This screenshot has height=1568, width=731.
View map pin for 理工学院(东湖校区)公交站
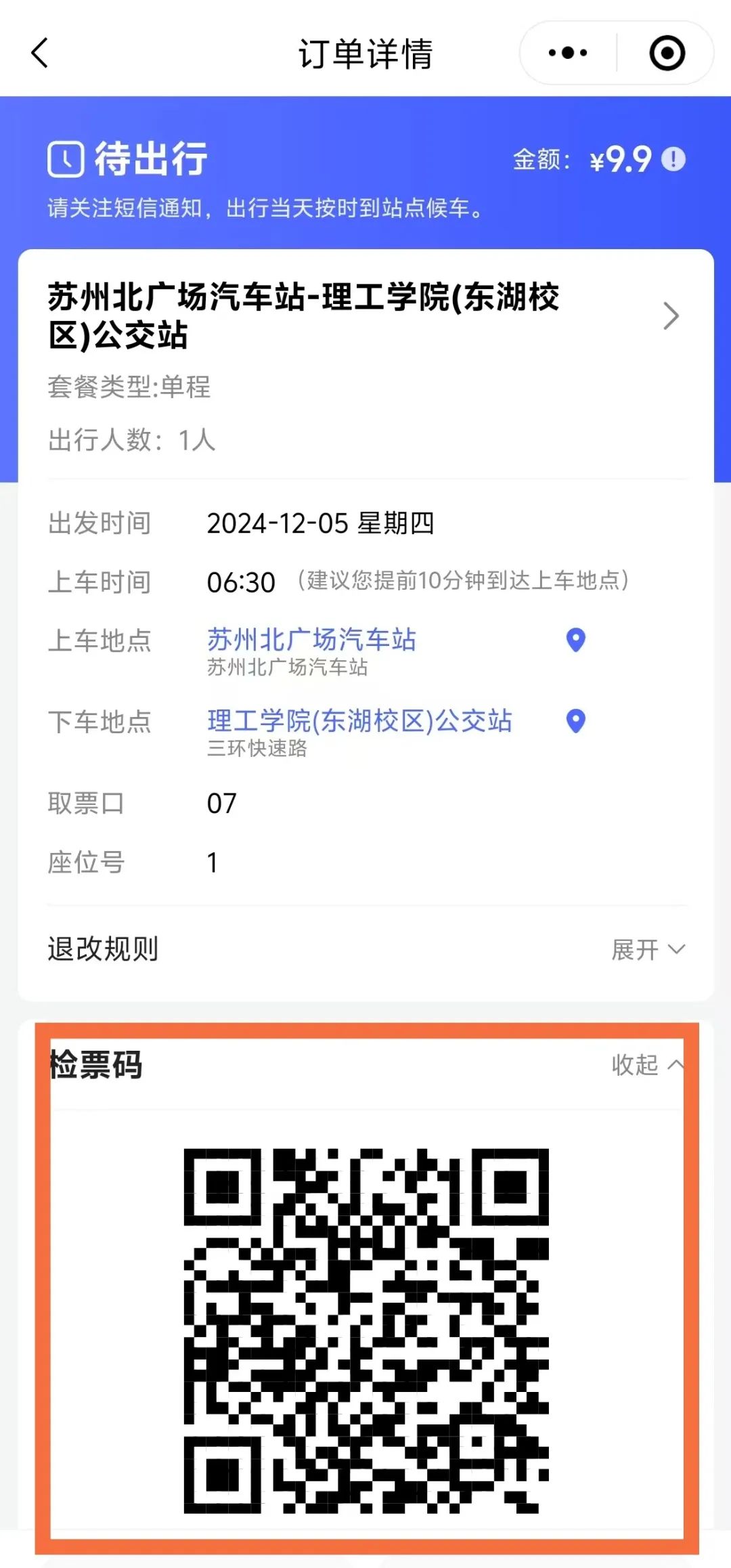coord(575,721)
